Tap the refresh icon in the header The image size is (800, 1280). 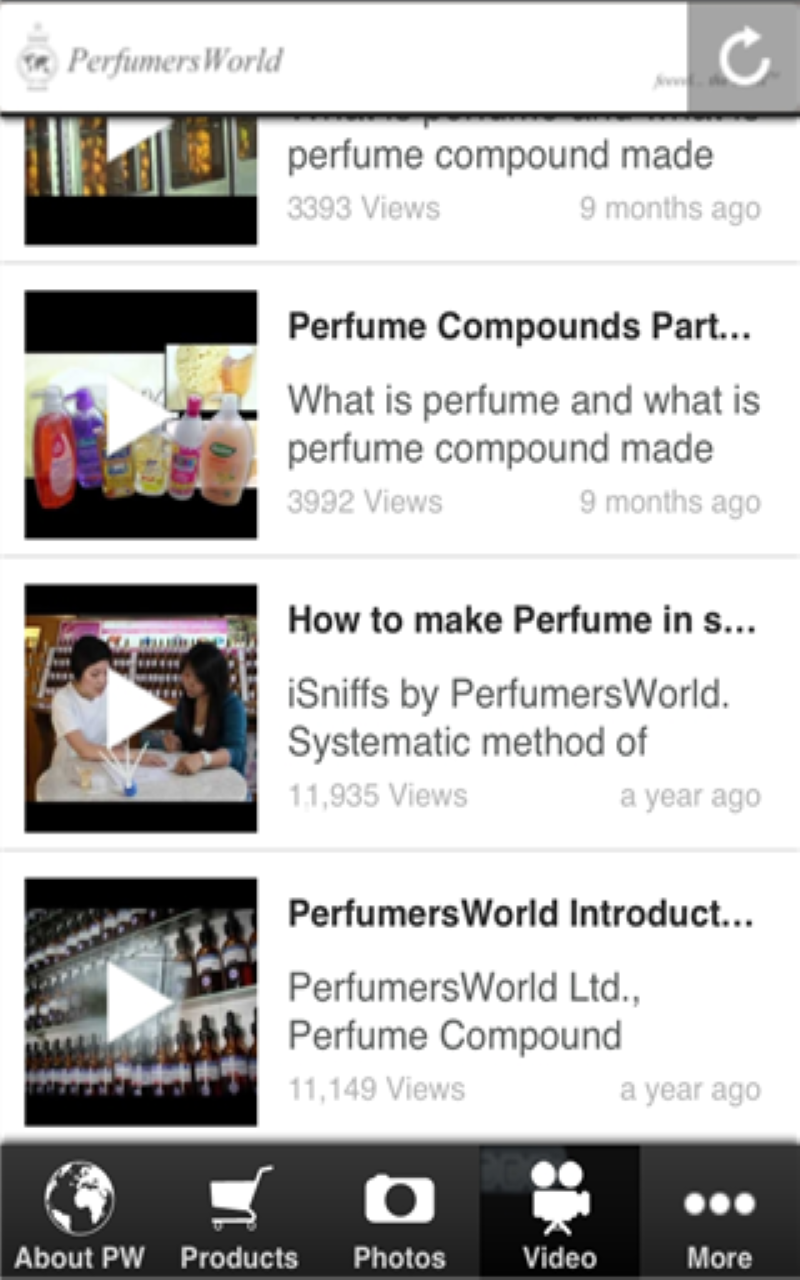coord(744,57)
